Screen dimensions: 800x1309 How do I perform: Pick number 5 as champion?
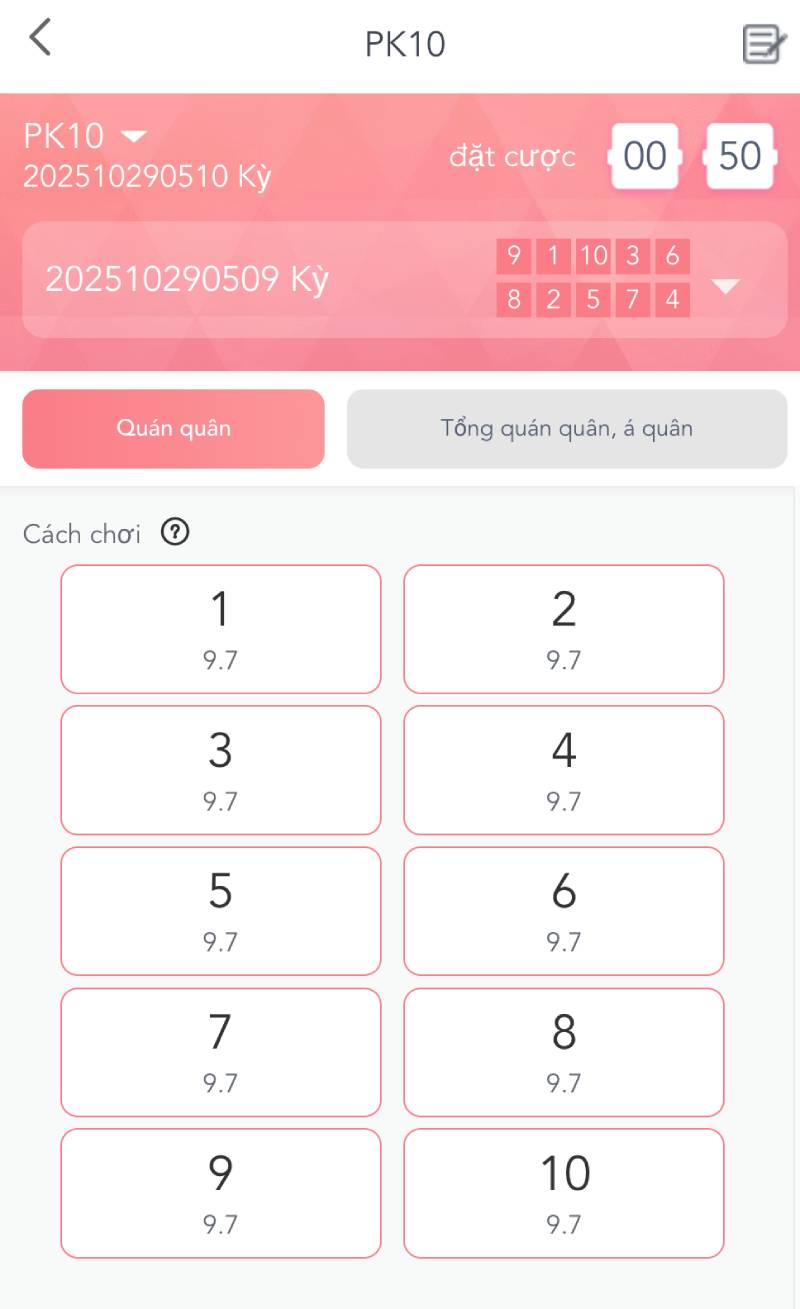220,911
